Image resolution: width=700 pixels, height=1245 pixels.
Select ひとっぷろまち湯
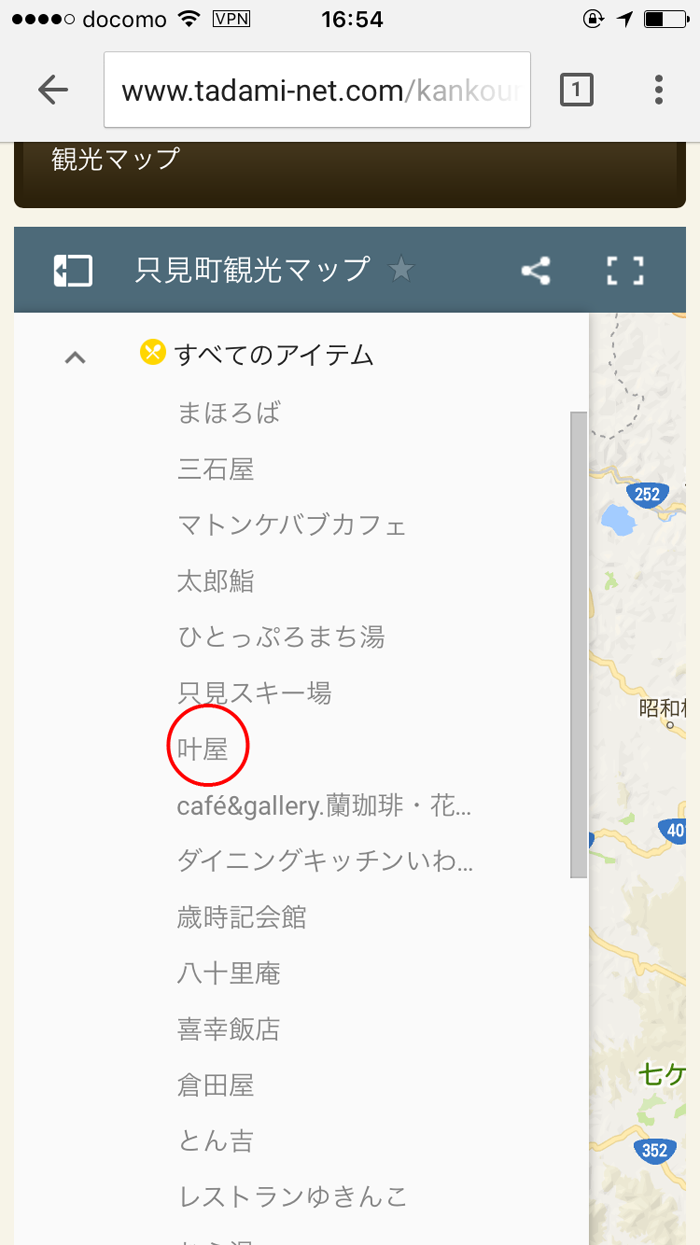click(x=280, y=636)
